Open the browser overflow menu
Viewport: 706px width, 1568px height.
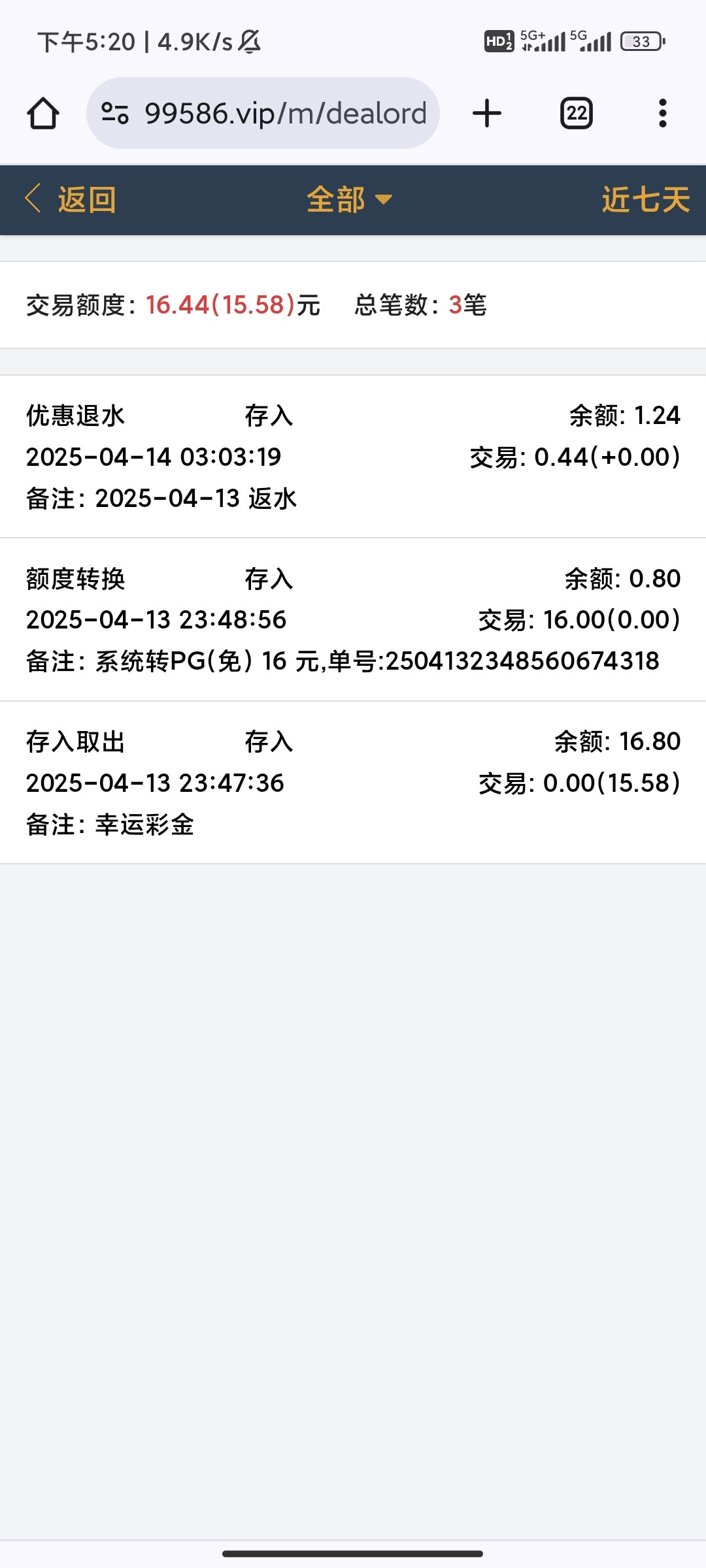pos(662,114)
